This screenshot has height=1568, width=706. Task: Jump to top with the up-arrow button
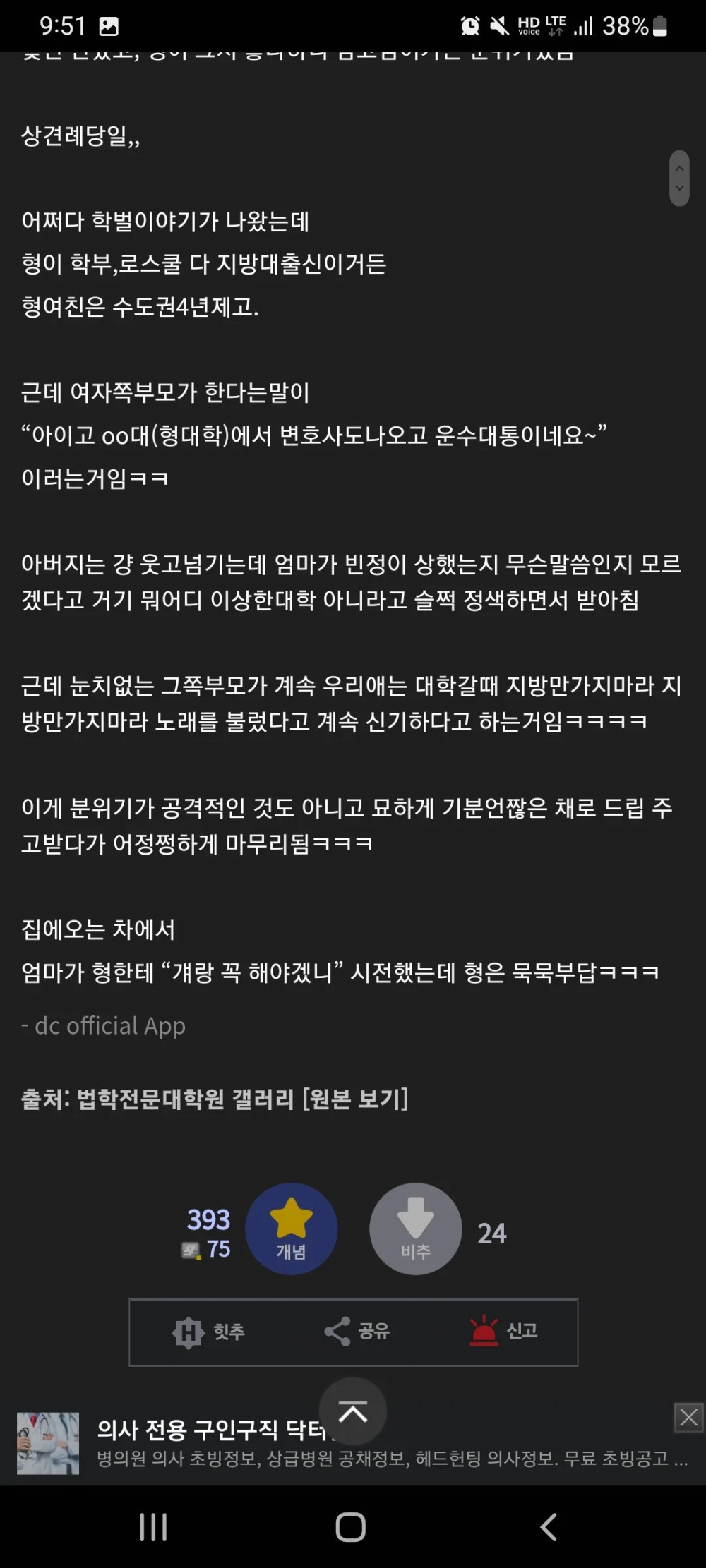[352, 1411]
